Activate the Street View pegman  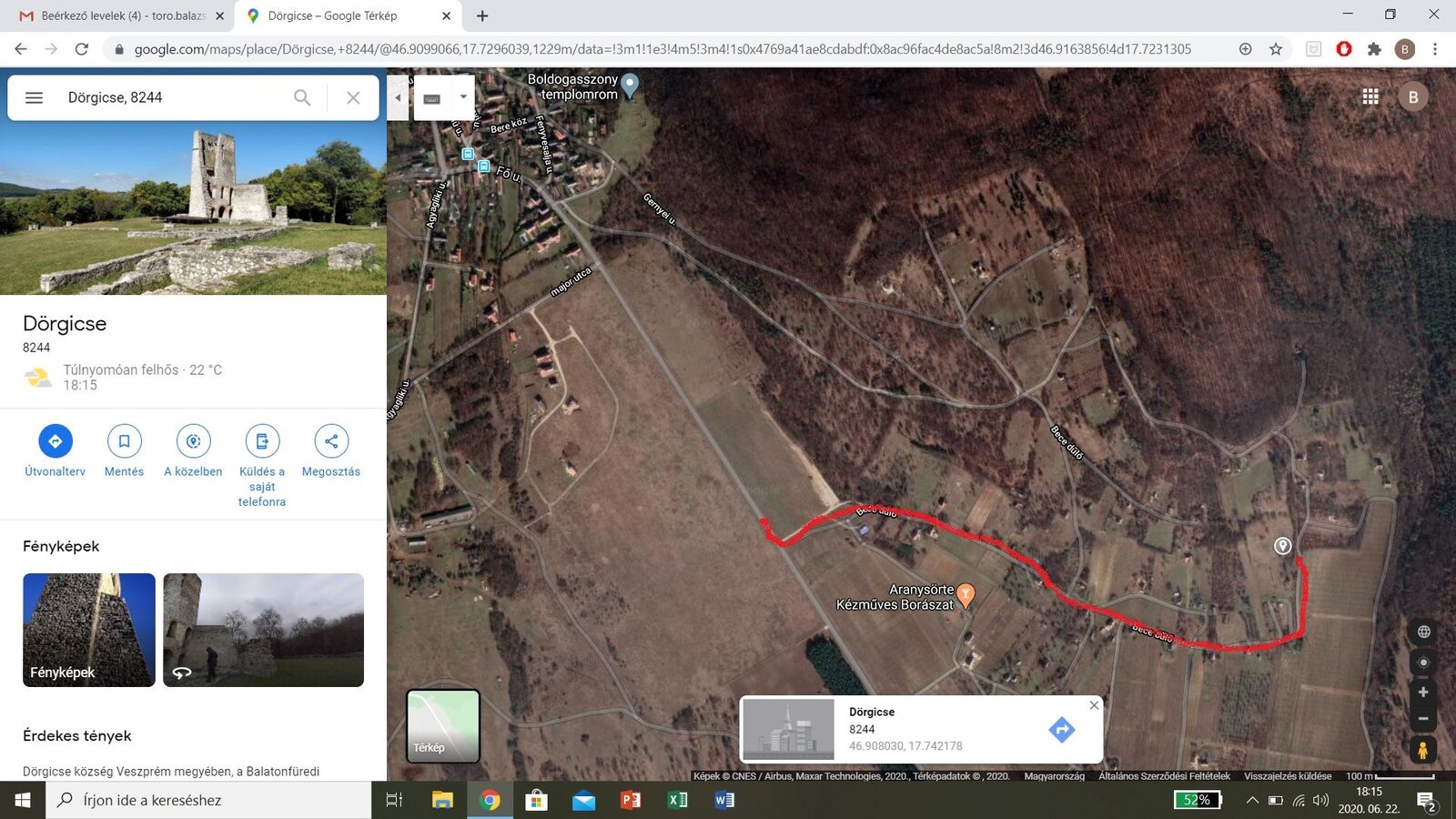(x=1423, y=751)
